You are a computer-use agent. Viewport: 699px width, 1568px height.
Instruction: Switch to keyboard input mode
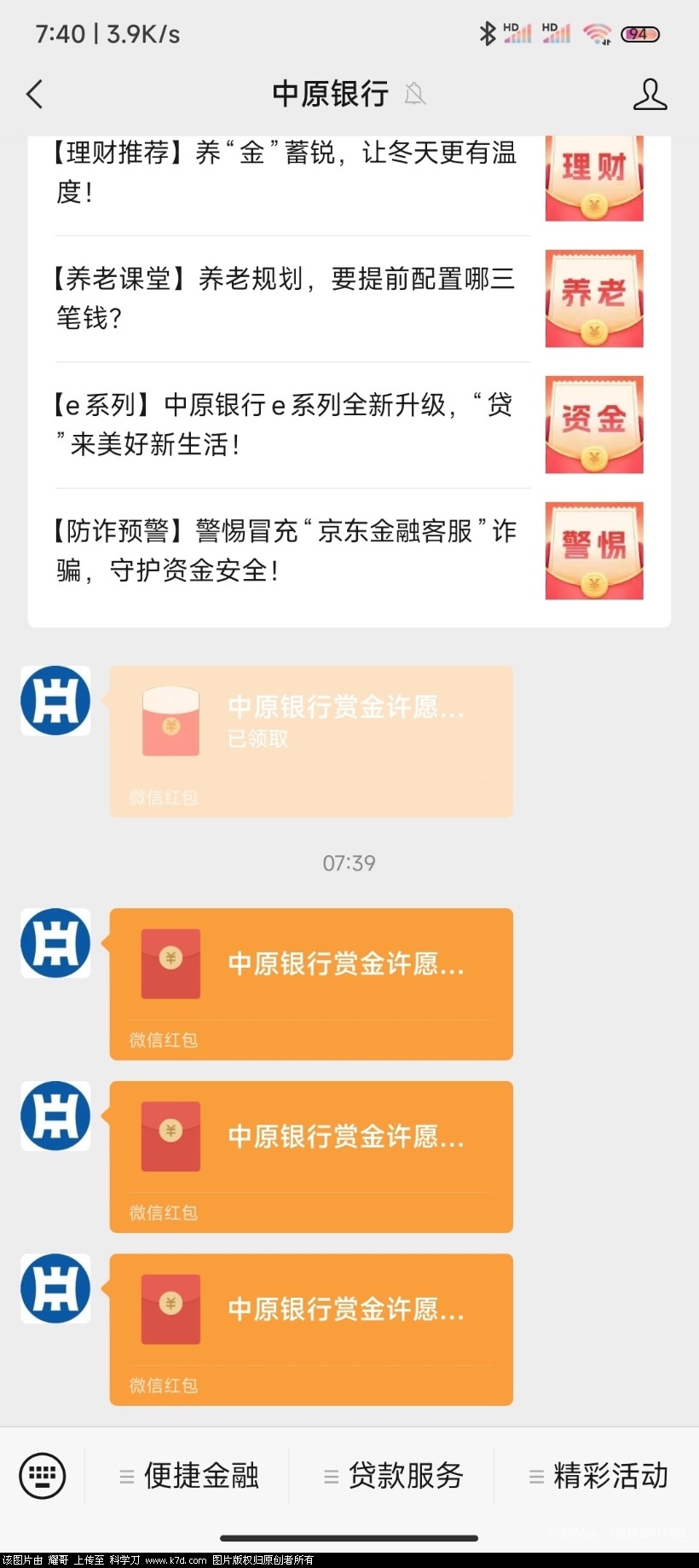click(x=42, y=1475)
